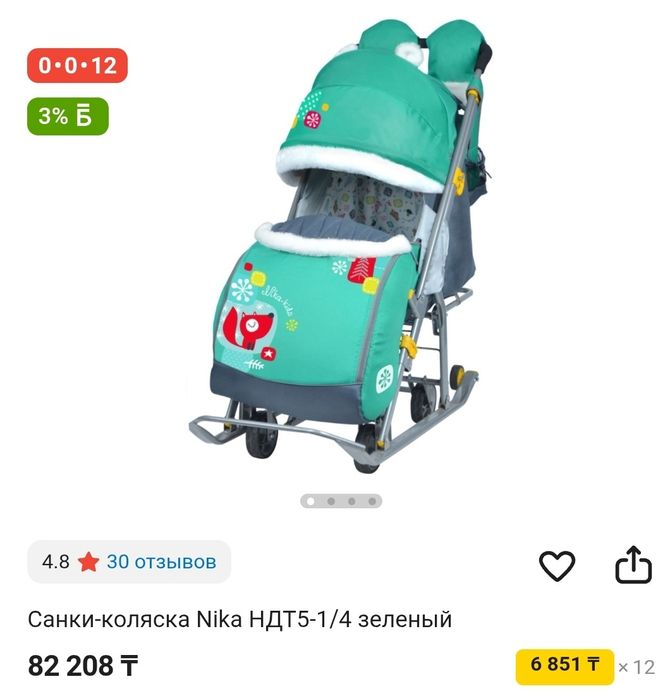The image size is (670, 700).
Task: Tap the image gallery page indicator
Action: pyautogui.click(x=342, y=500)
